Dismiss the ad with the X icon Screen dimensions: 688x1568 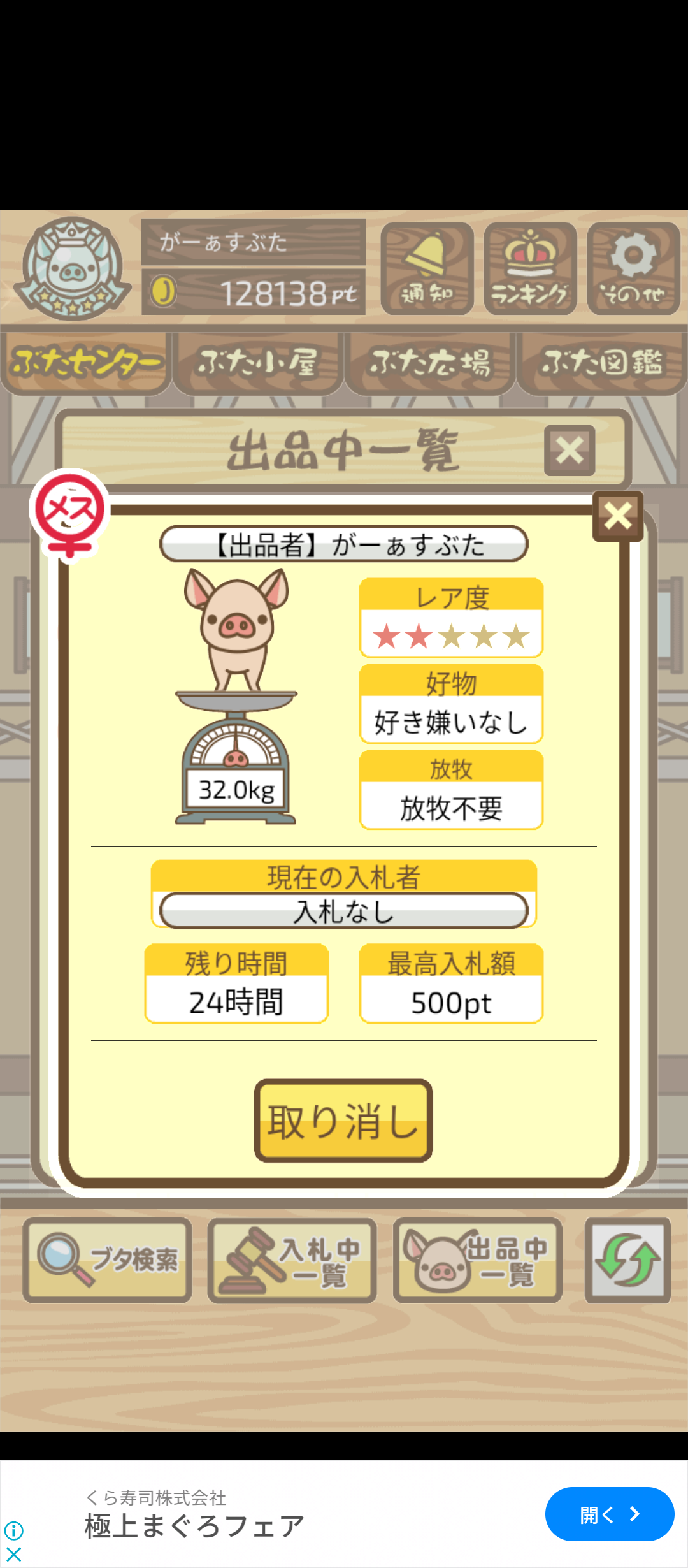(x=14, y=1555)
